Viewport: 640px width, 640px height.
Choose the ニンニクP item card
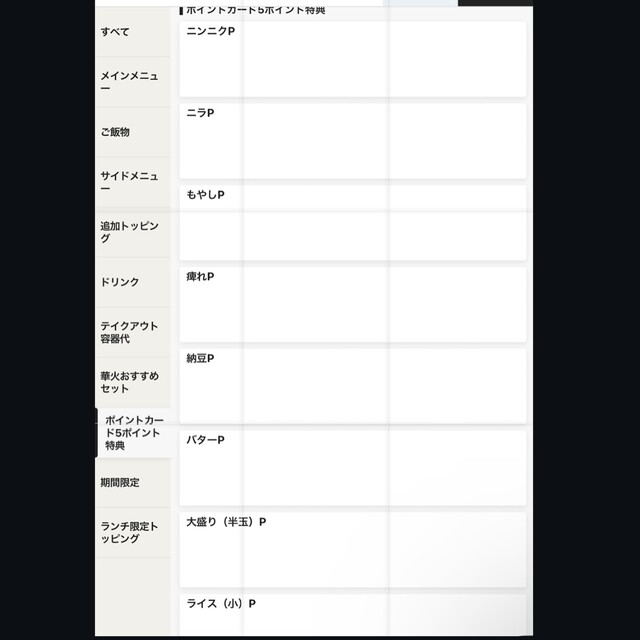coord(352,59)
